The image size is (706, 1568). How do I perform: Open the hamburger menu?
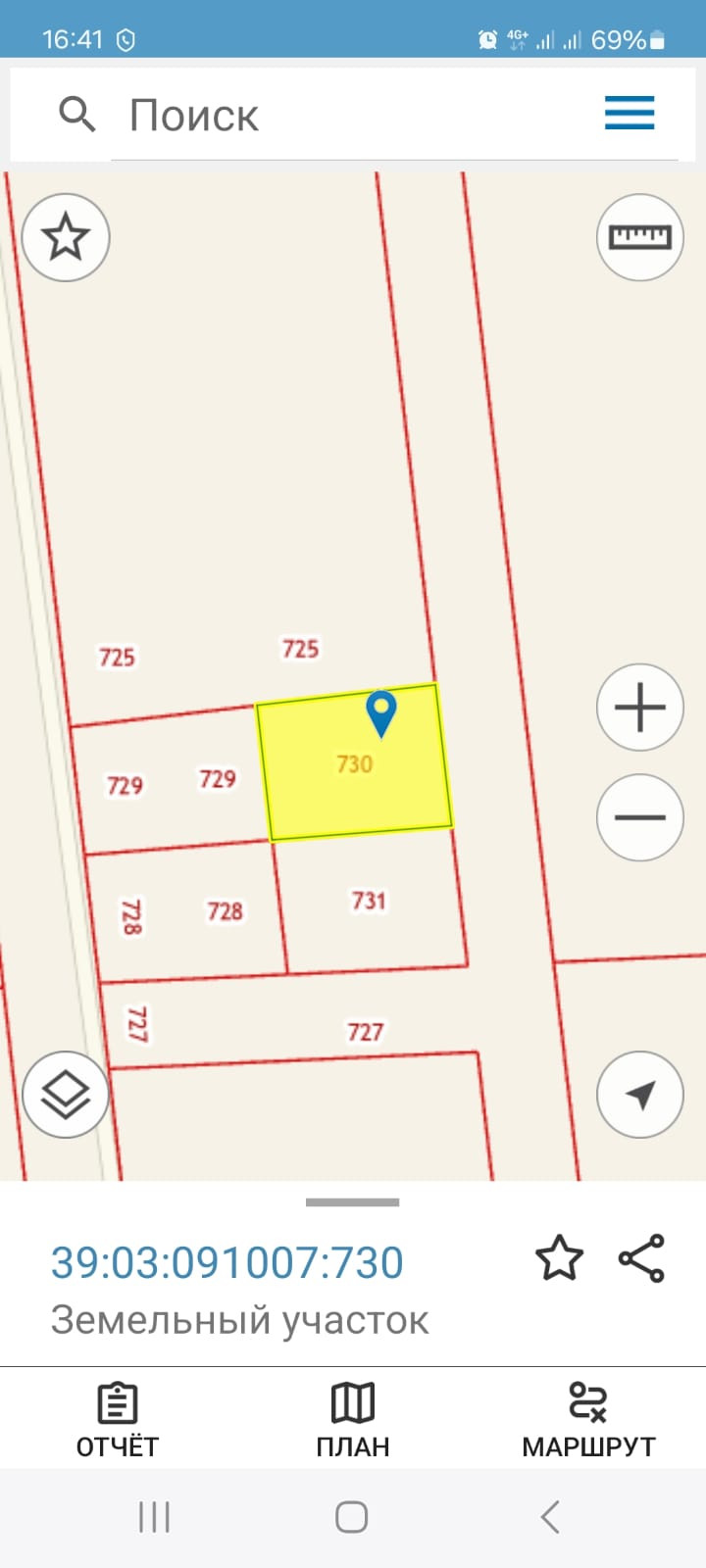[x=629, y=114]
